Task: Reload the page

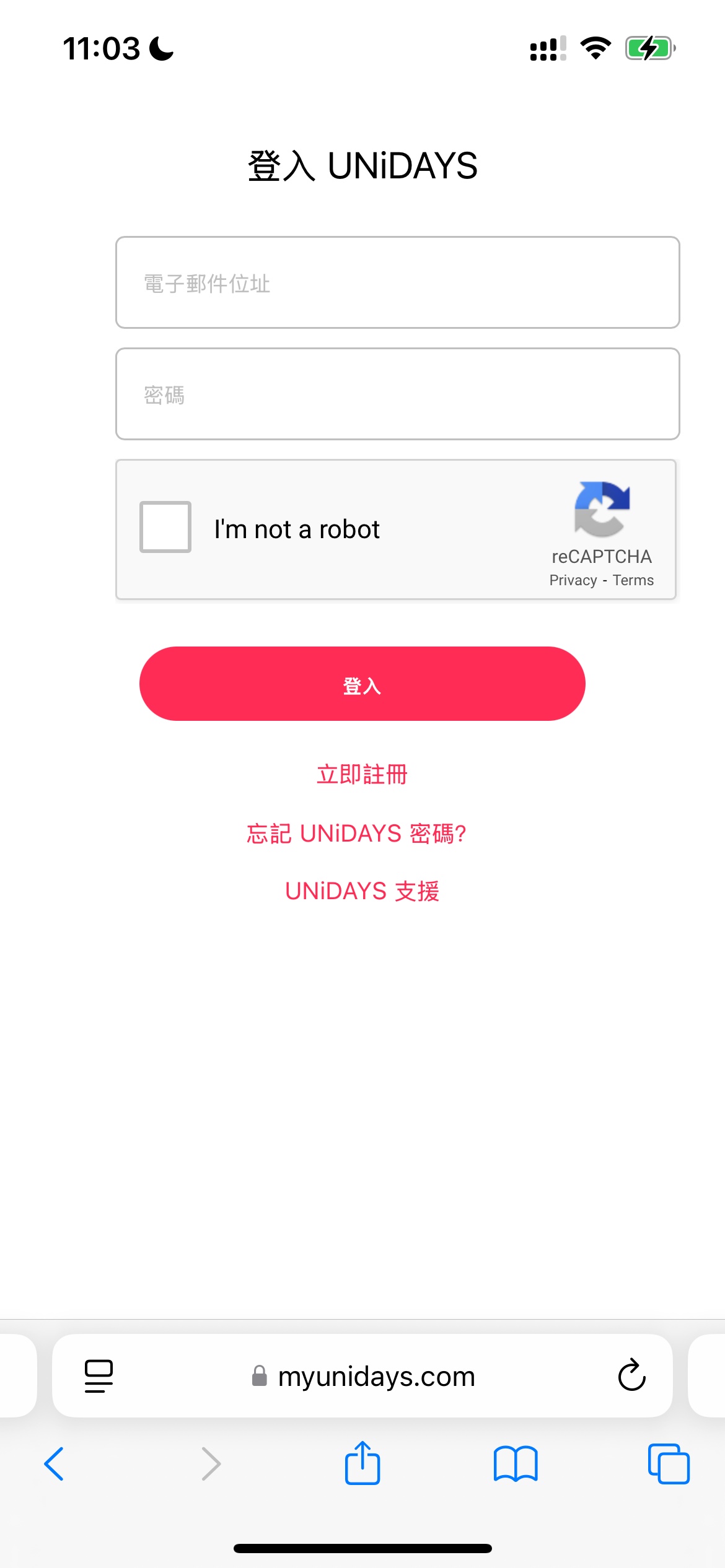Action: pos(631,1375)
